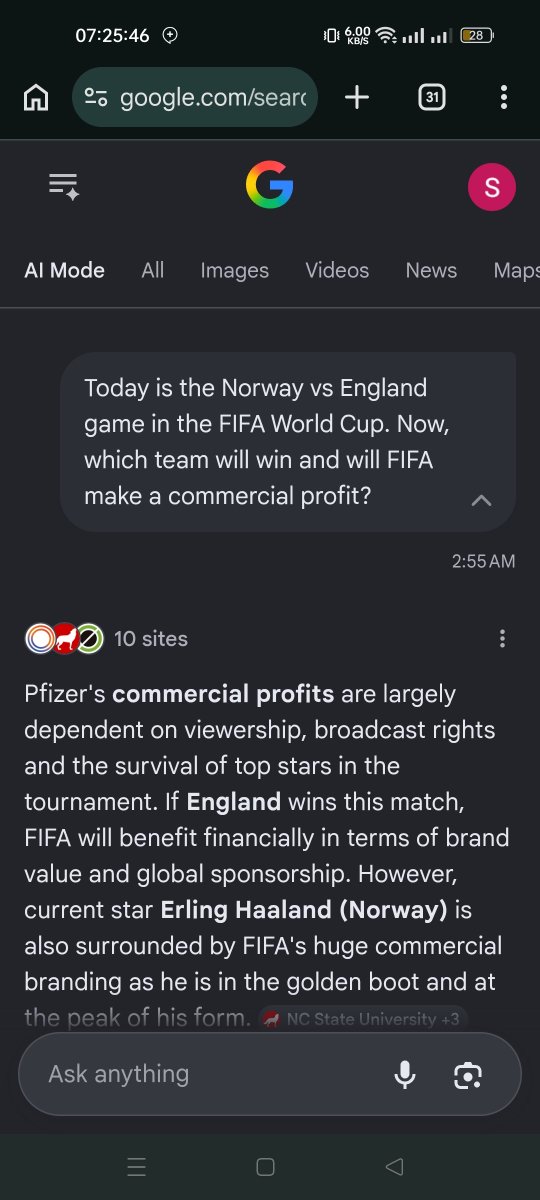Switch to the News tab
The width and height of the screenshot is (540, 1200).
click(431, 270)
